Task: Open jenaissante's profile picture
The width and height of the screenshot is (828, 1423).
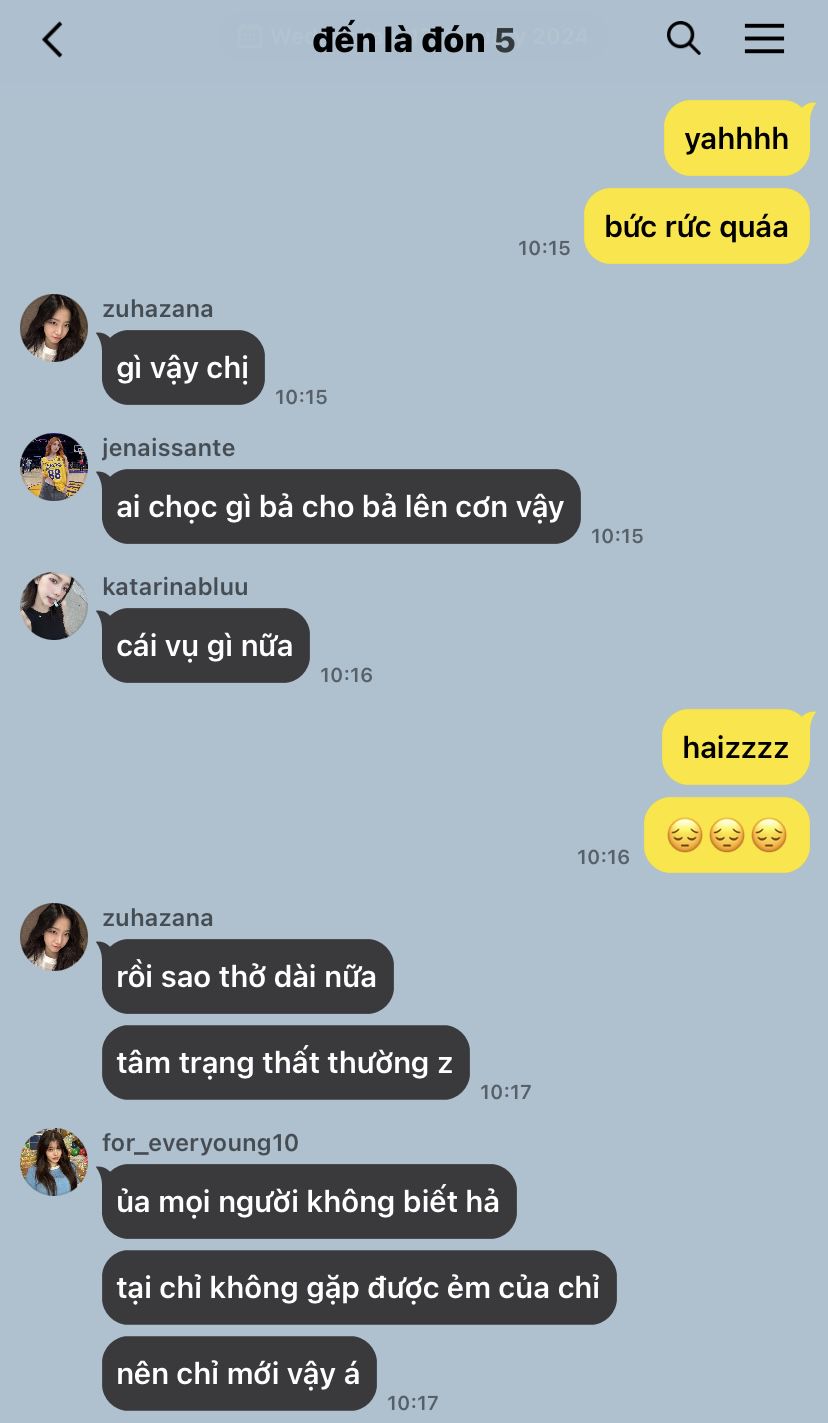Action: (54, 467)
